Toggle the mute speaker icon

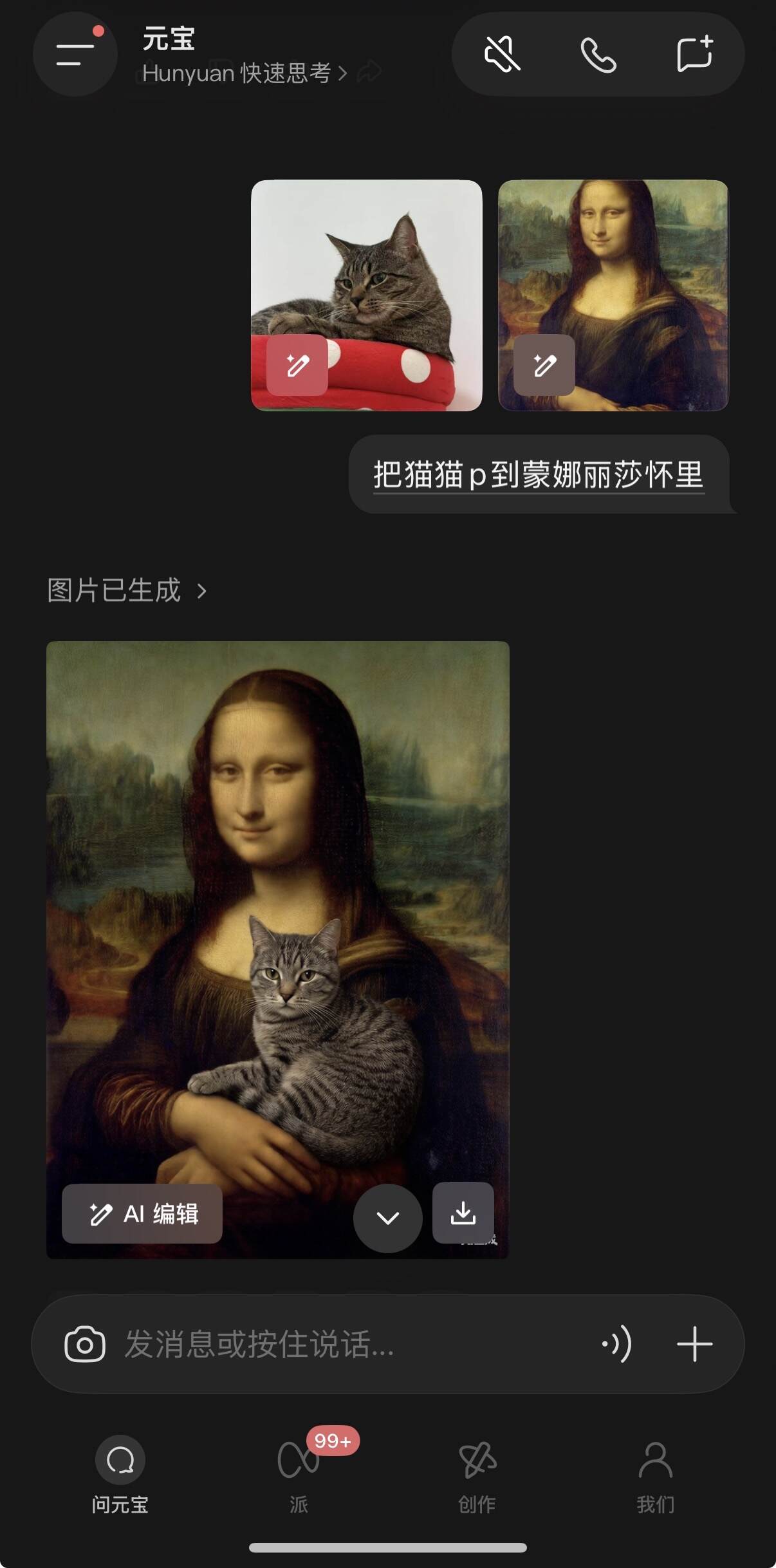[x=502, y=55]
